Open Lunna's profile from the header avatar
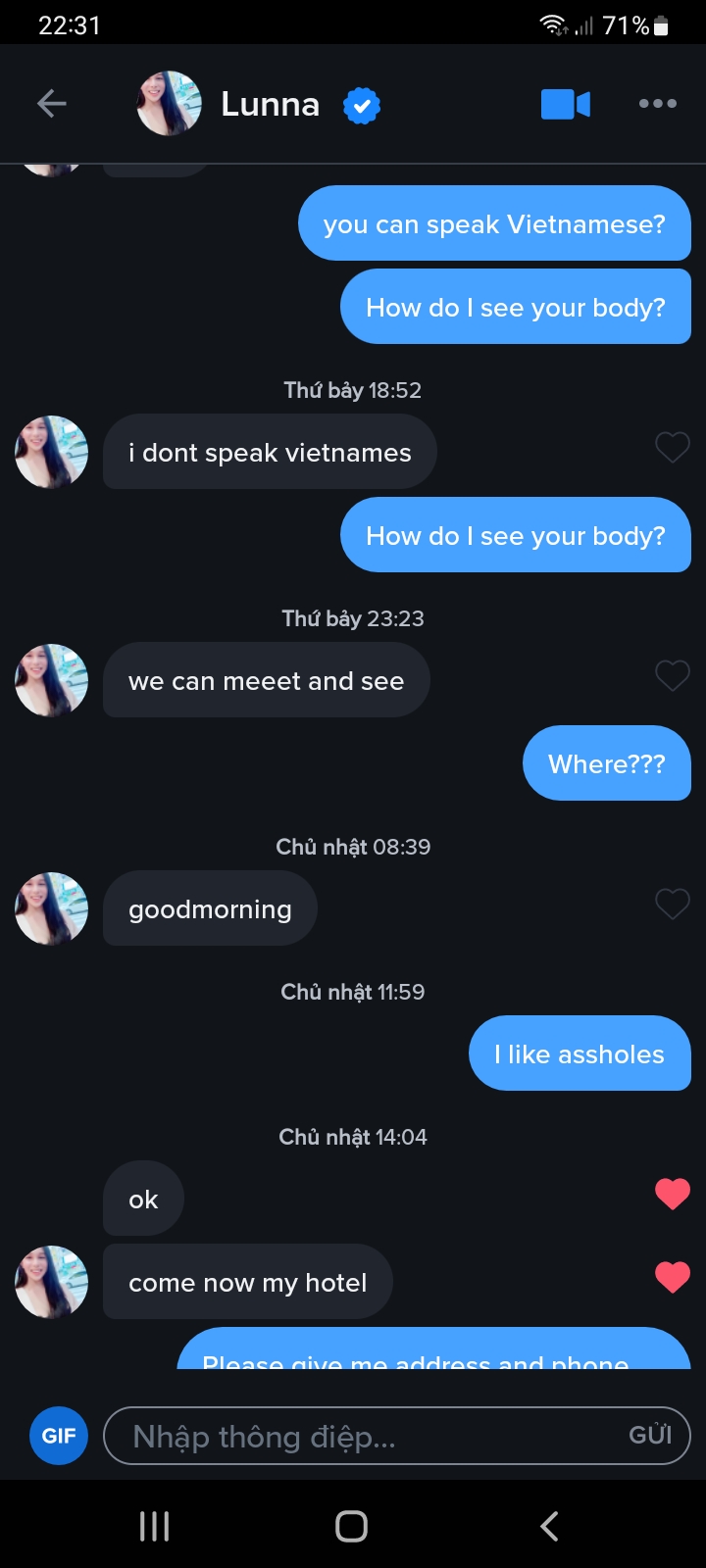Screen dimensions: 706x1568 click(x=169, y=103)
